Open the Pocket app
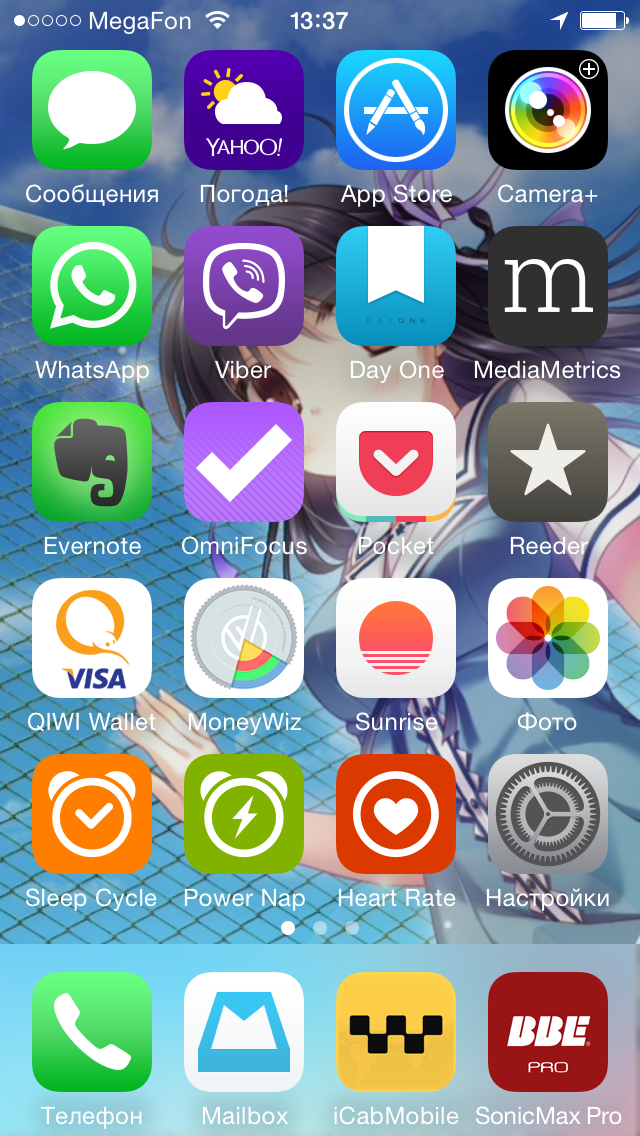This screenshot has height=1136, width=640. [x=396, y=462]
